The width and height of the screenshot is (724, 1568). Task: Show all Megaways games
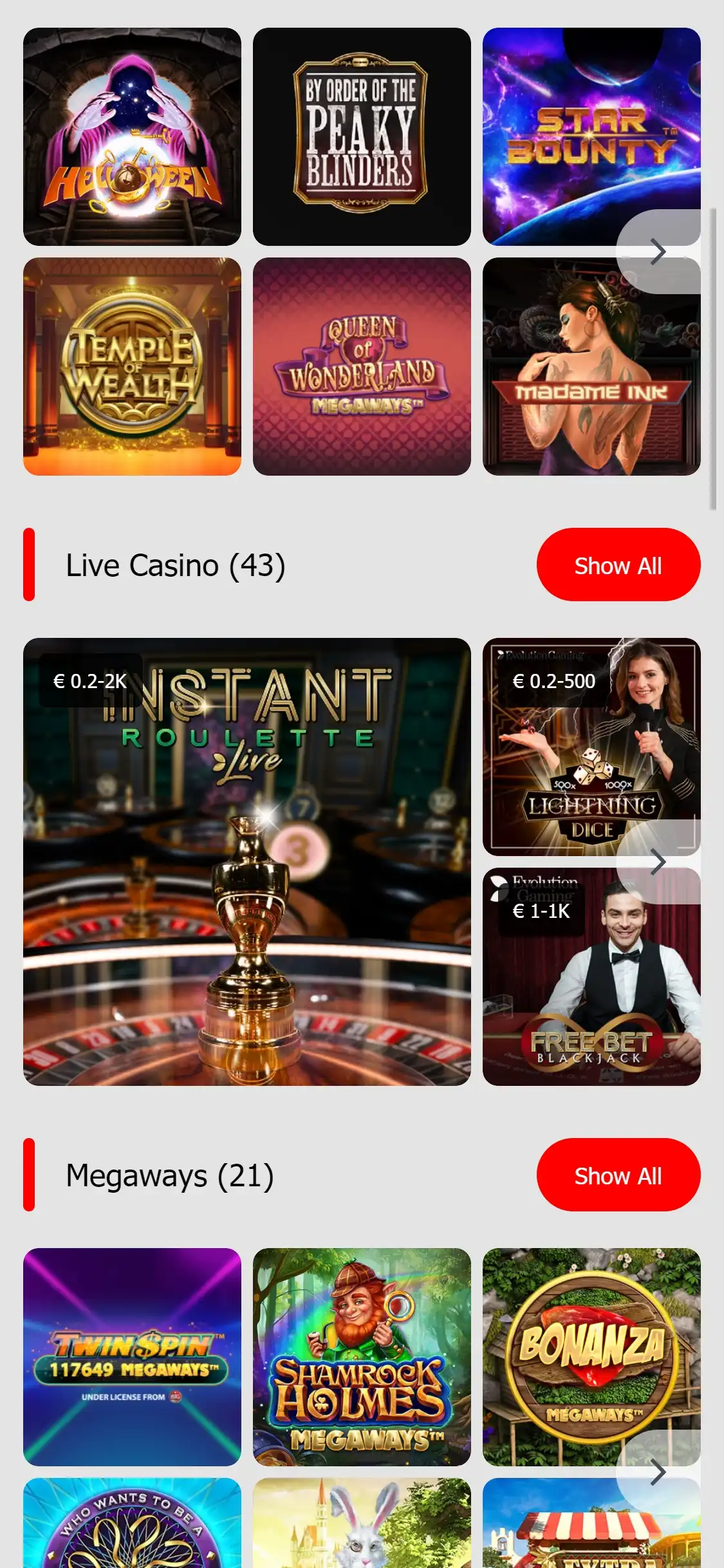coord(618,1175)
